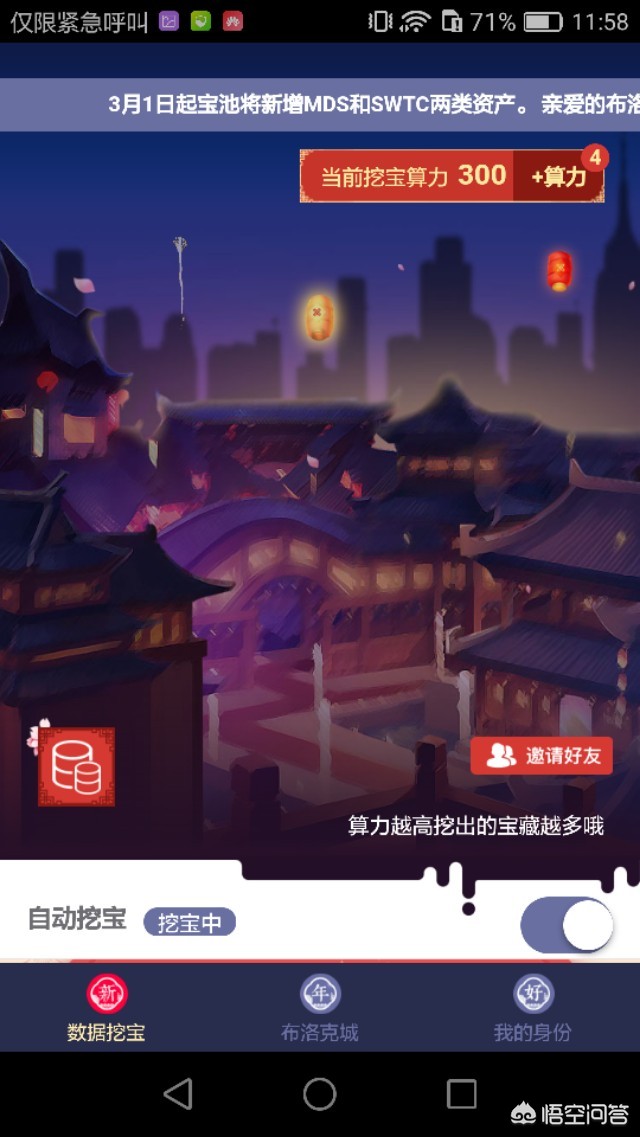The image size is (640, 1137).
Task: Open the 我的身份 tab
Action: click(x=533, y=1009)
